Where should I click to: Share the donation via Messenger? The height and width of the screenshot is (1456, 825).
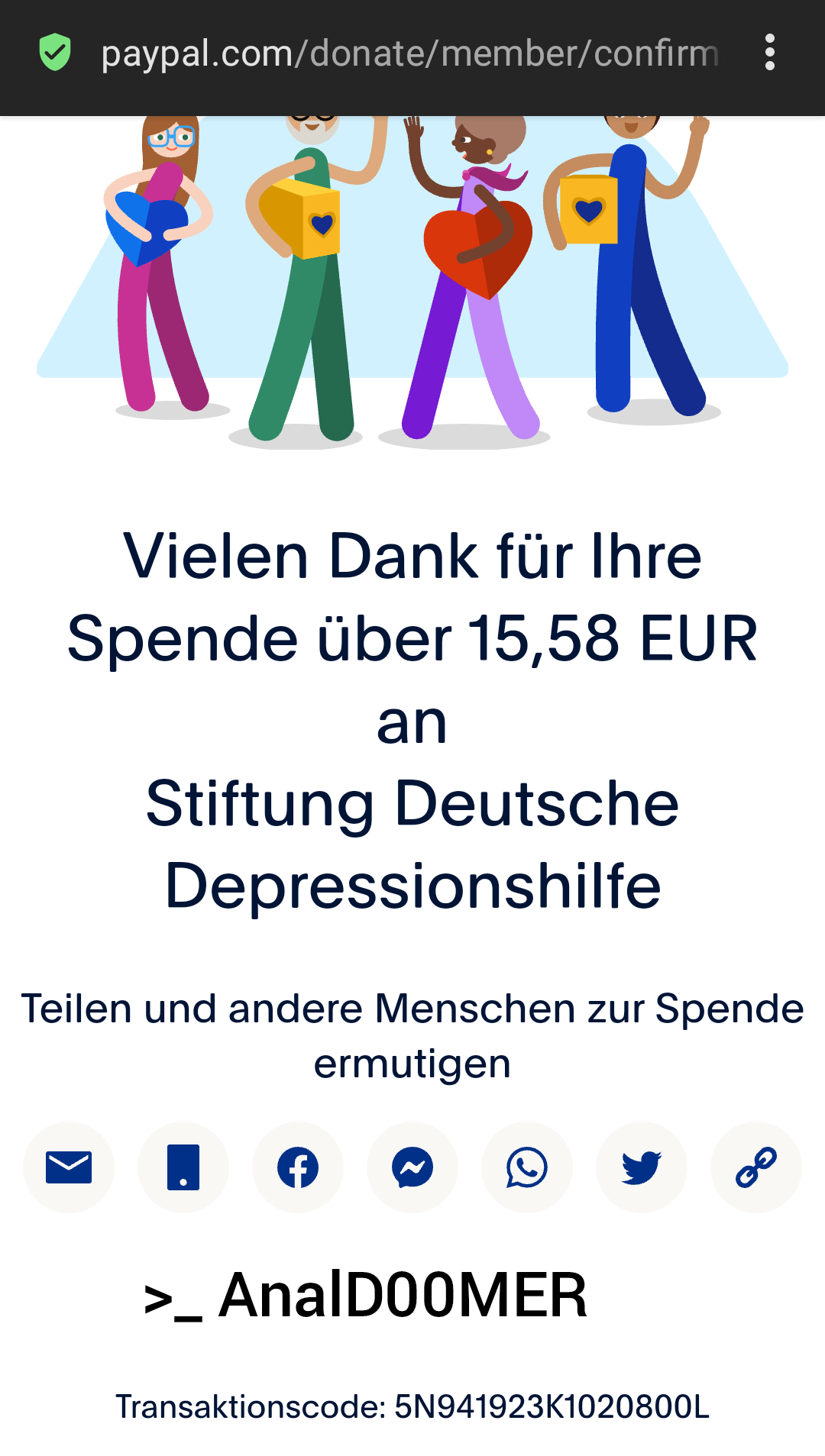[412, 1167]
